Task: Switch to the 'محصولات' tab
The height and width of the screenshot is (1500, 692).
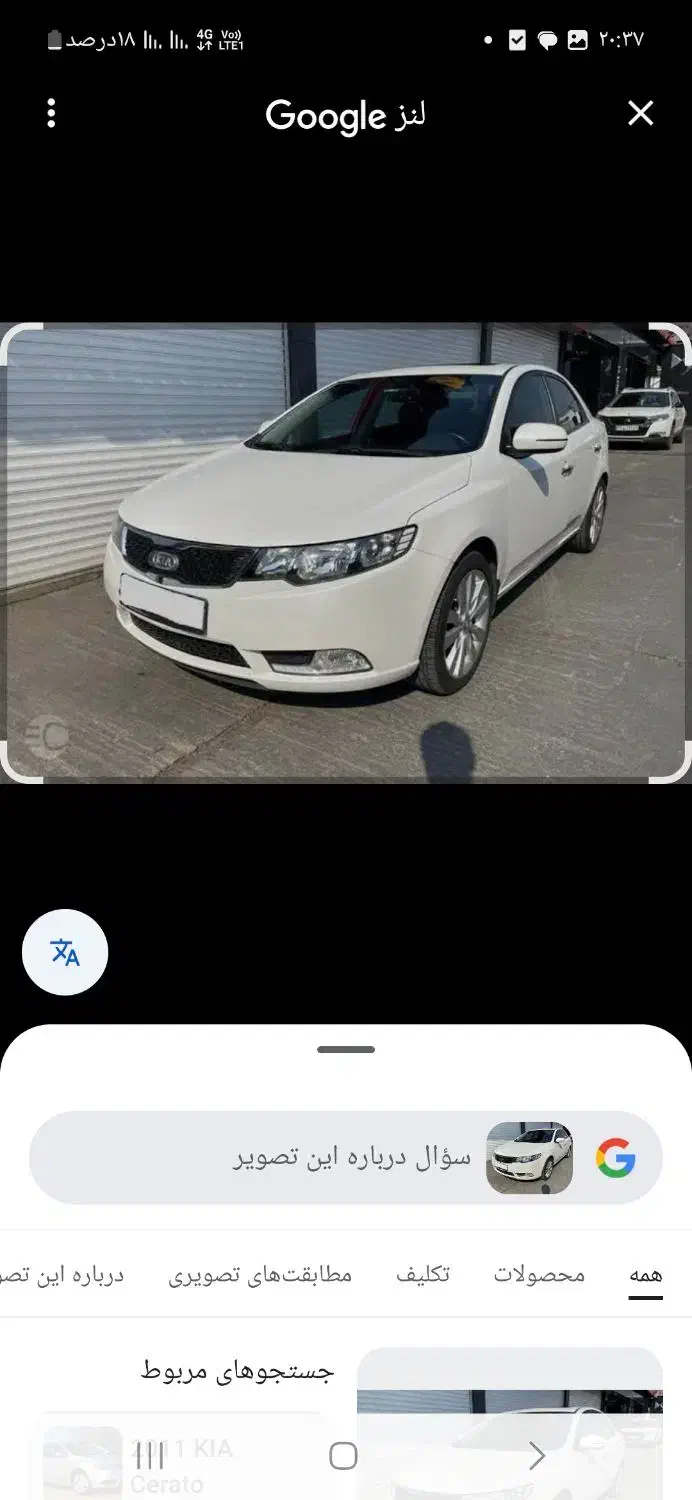Action: point(539,1275)
